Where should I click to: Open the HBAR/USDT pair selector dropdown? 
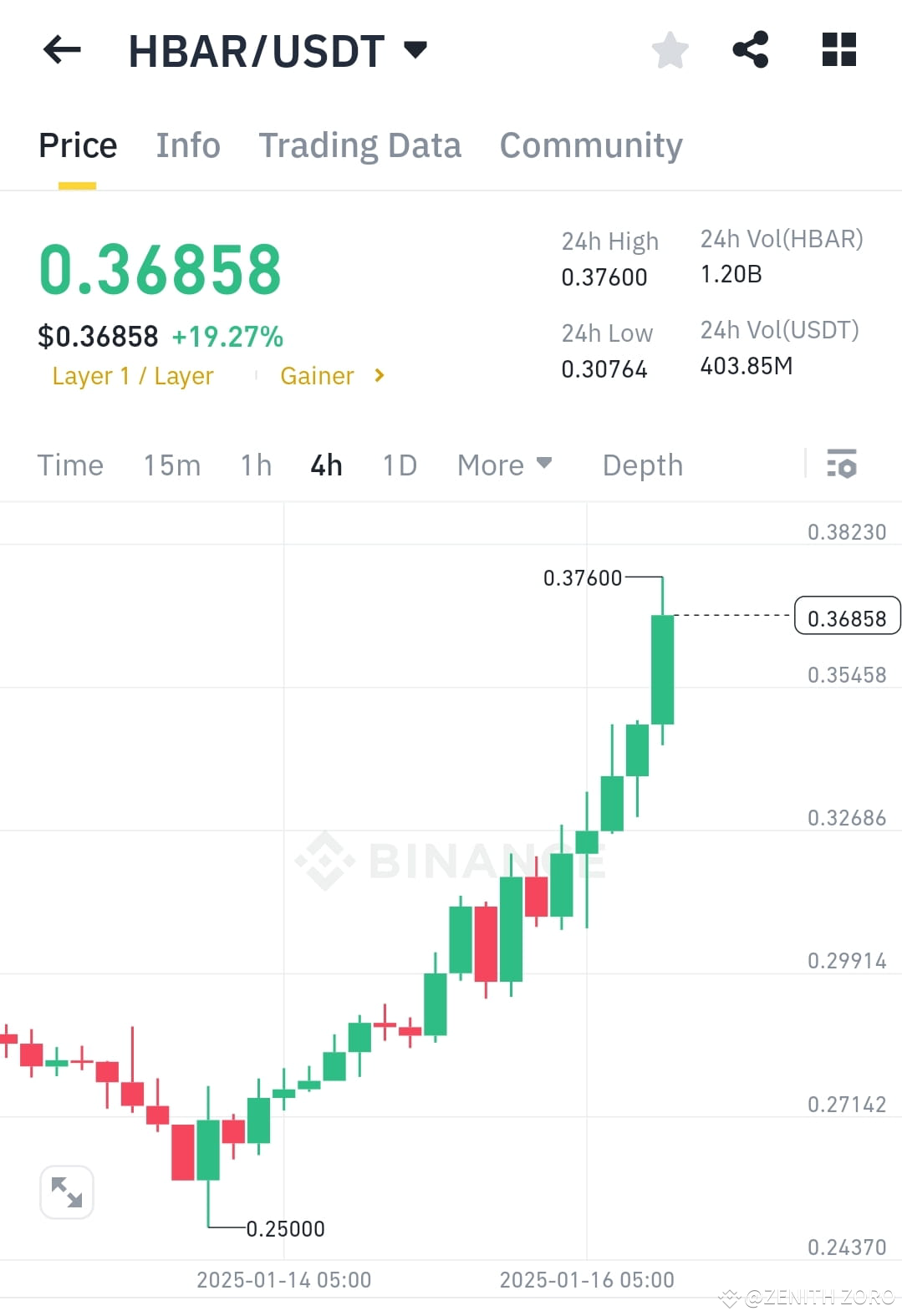coord(415,50)
